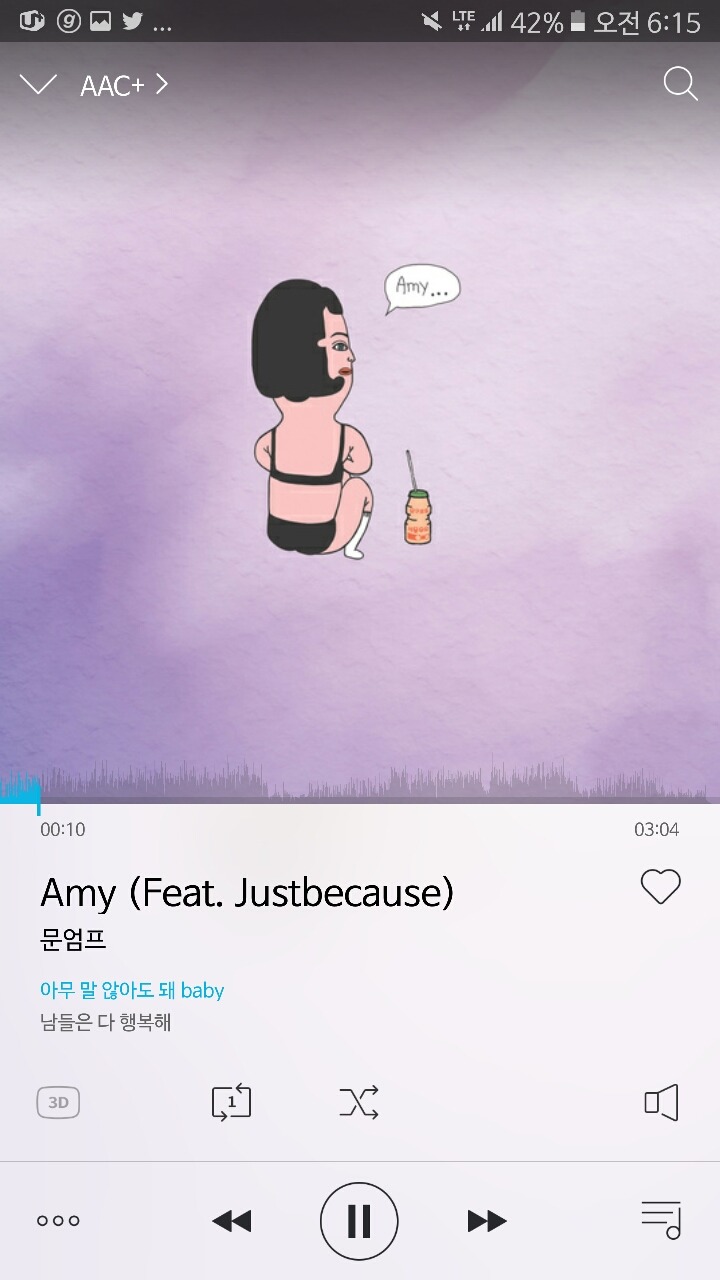Image resolution: width=720 pixels, height=1280 pixels.
Task: Skip forward to the next track
Action: [487, 1221]
